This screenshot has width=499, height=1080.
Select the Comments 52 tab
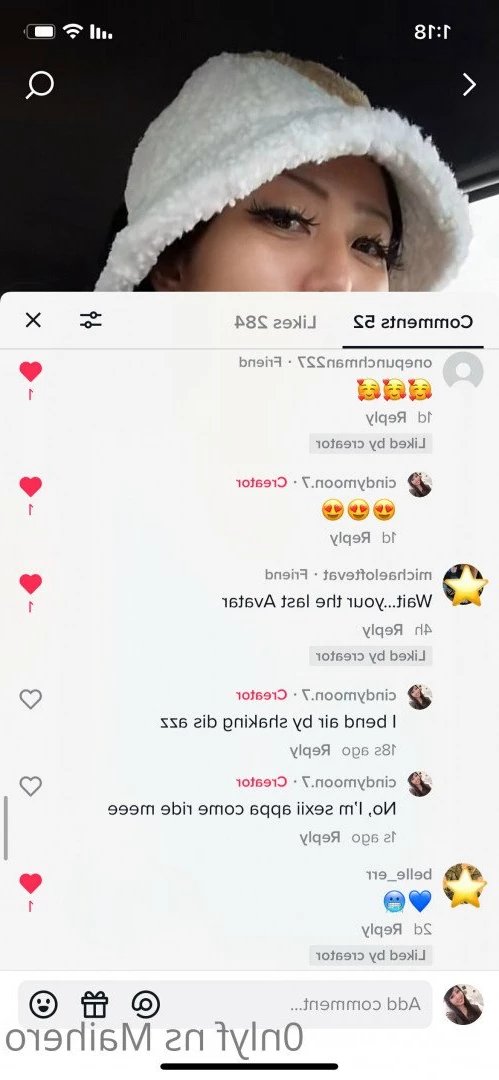point(413,322)
